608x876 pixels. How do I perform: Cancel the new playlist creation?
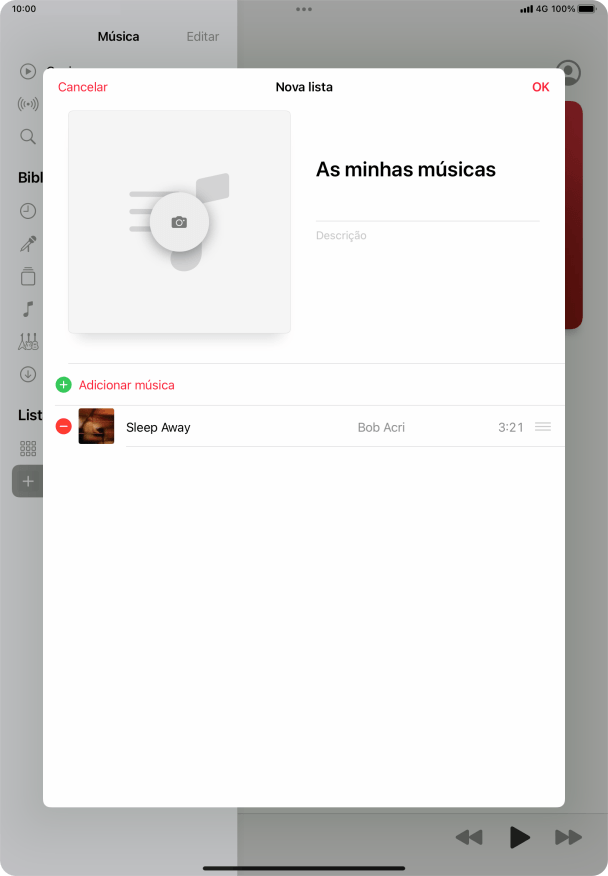click(x=82, y=87)
